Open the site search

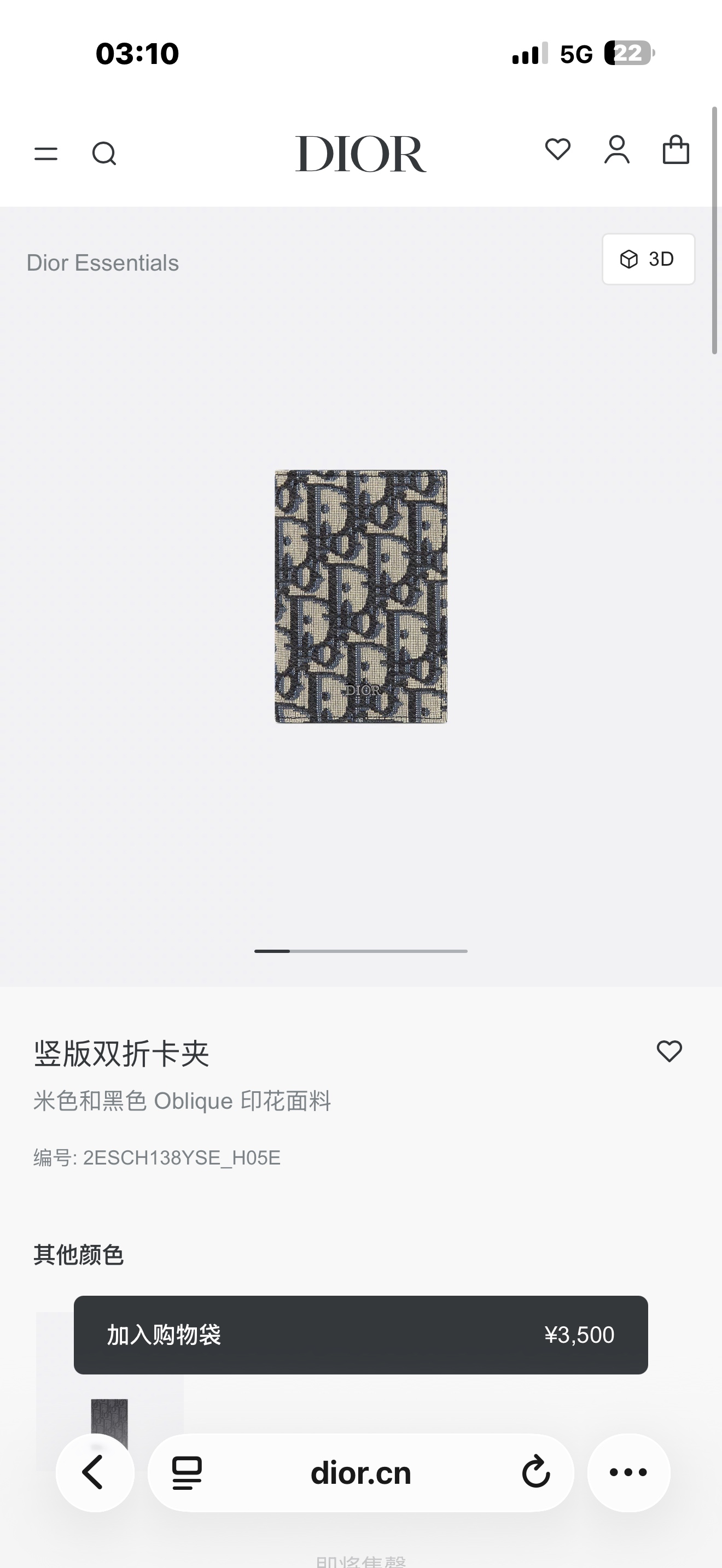point(104,154)
